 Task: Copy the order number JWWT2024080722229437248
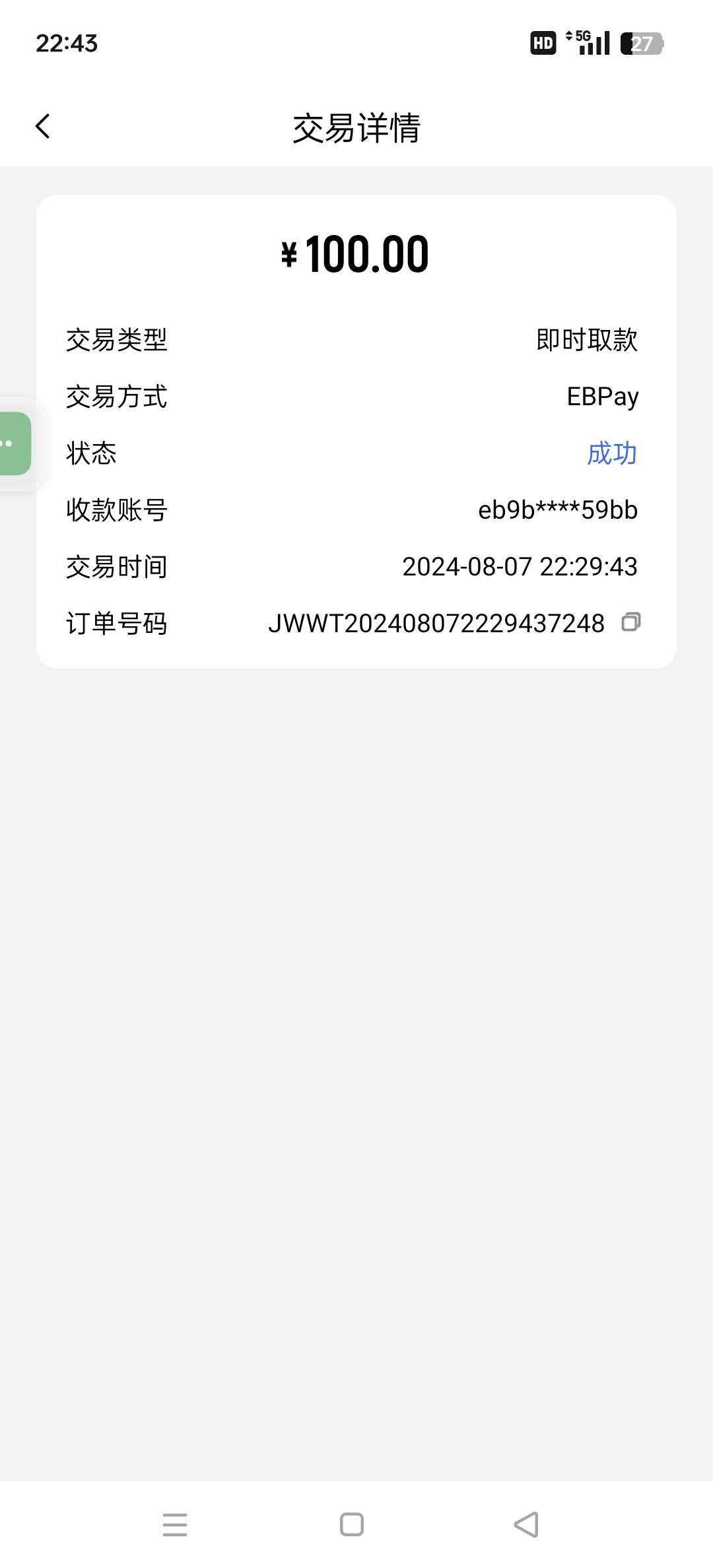(631, 622)
